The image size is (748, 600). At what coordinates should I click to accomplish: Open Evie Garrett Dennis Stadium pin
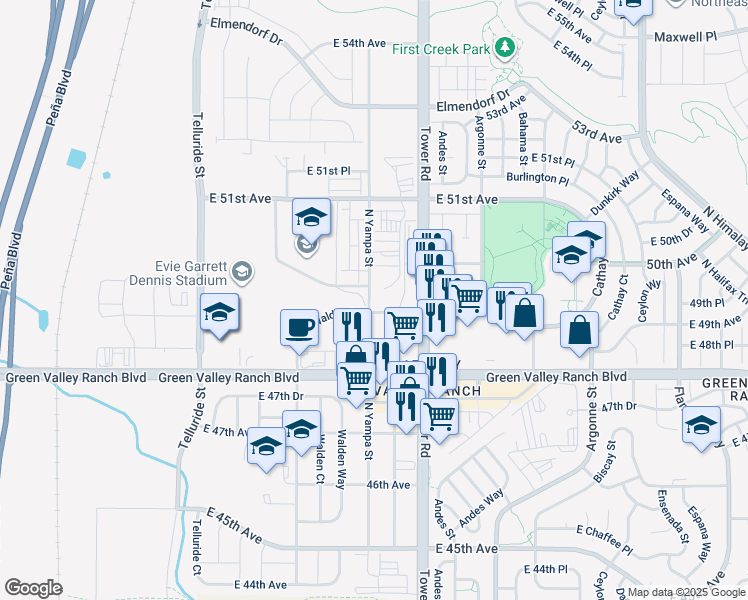pyautogui.click(x=241, y=272)
